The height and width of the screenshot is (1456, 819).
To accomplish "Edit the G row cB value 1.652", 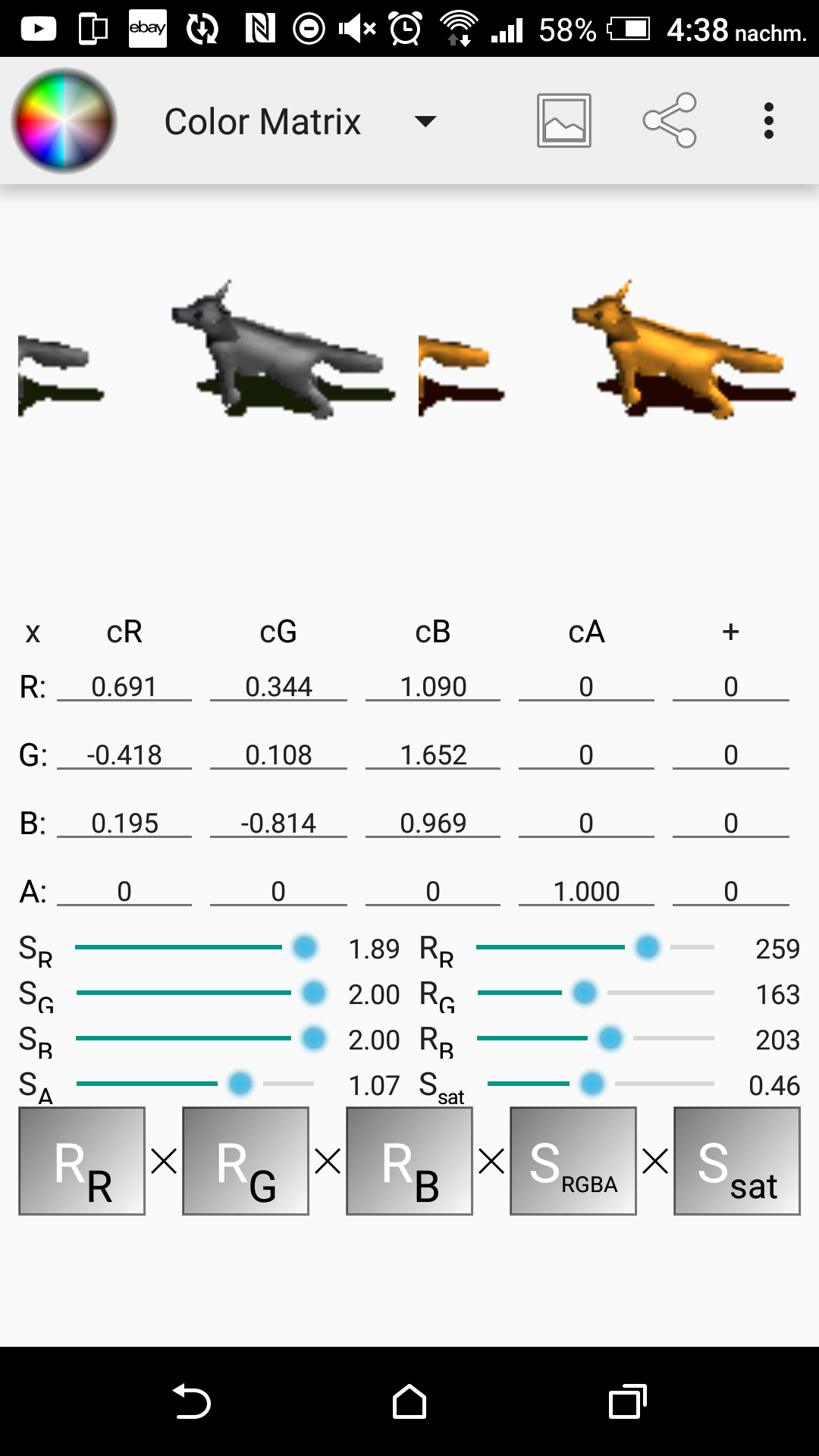I will 433,755.
